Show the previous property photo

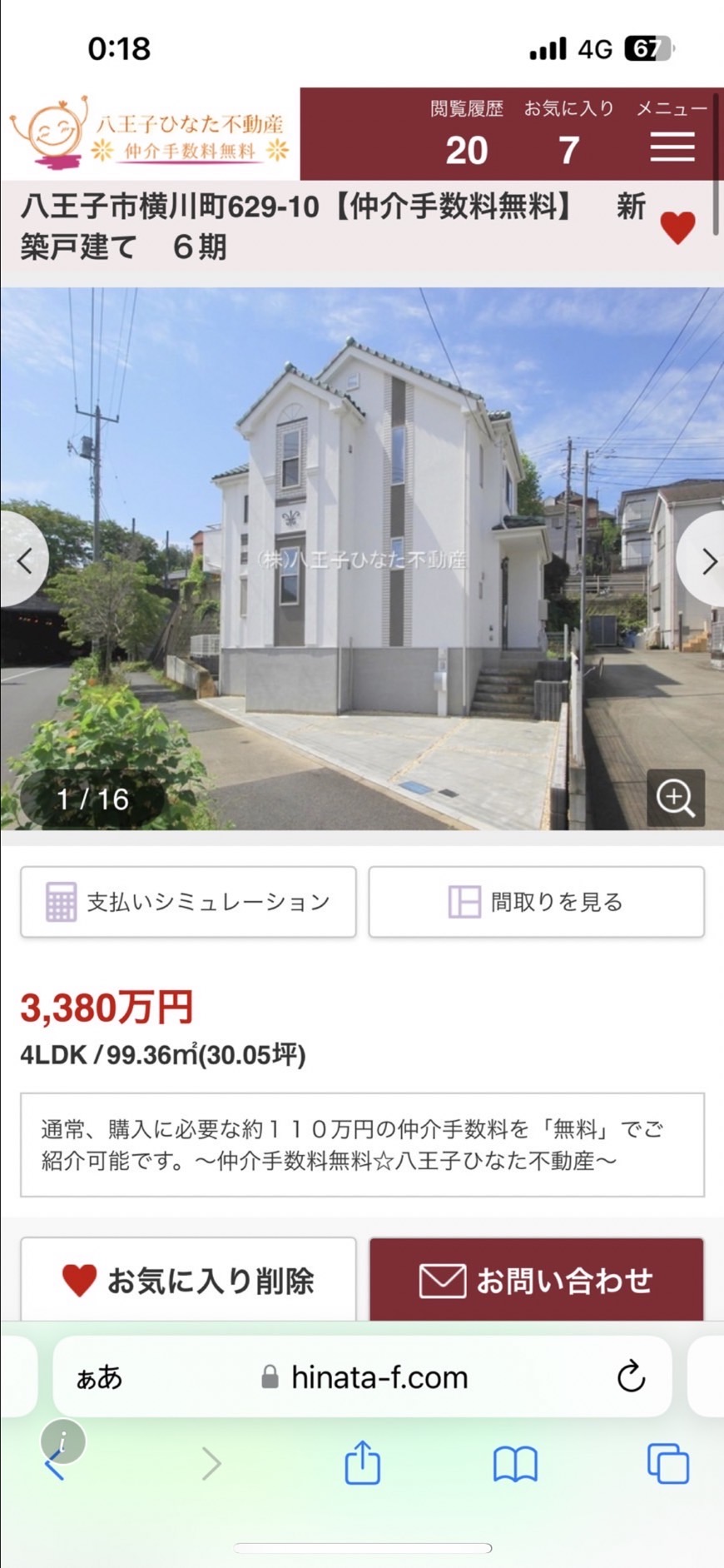[x=22, y=560]
